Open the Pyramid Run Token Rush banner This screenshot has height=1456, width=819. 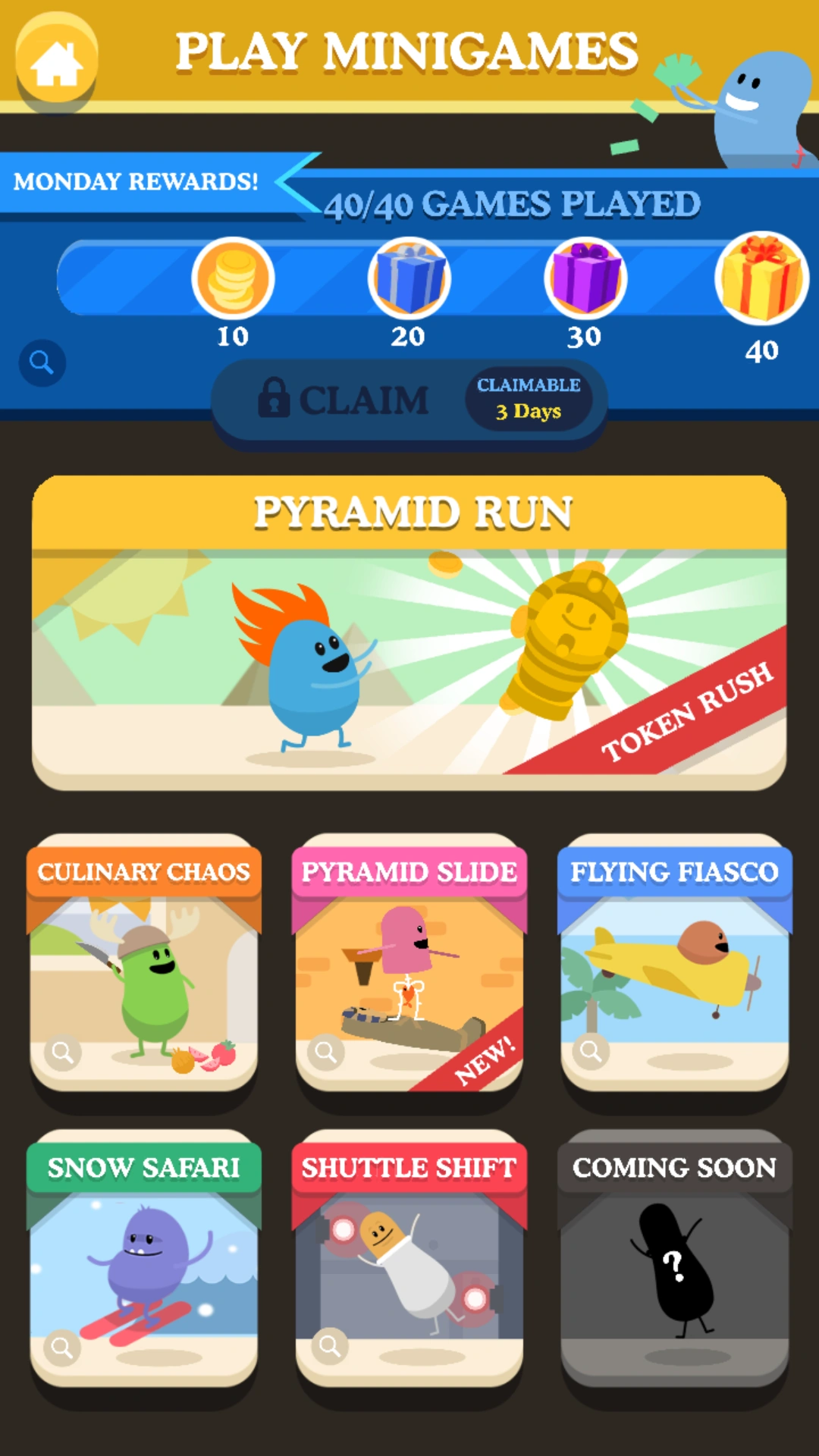point(409,633)
